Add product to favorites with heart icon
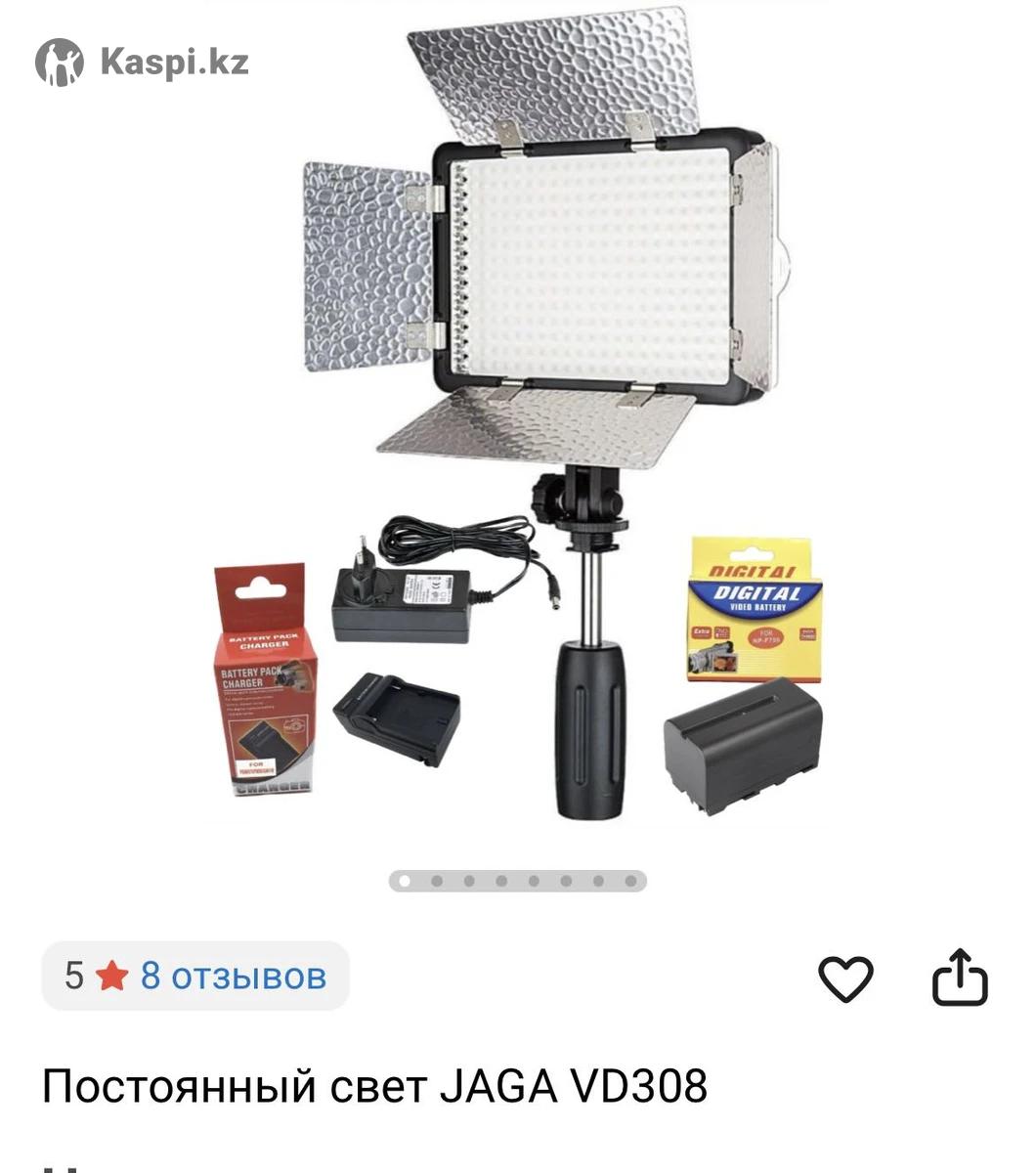The height and width of the screenshot is (1173, 1036). tap(844, 978)
